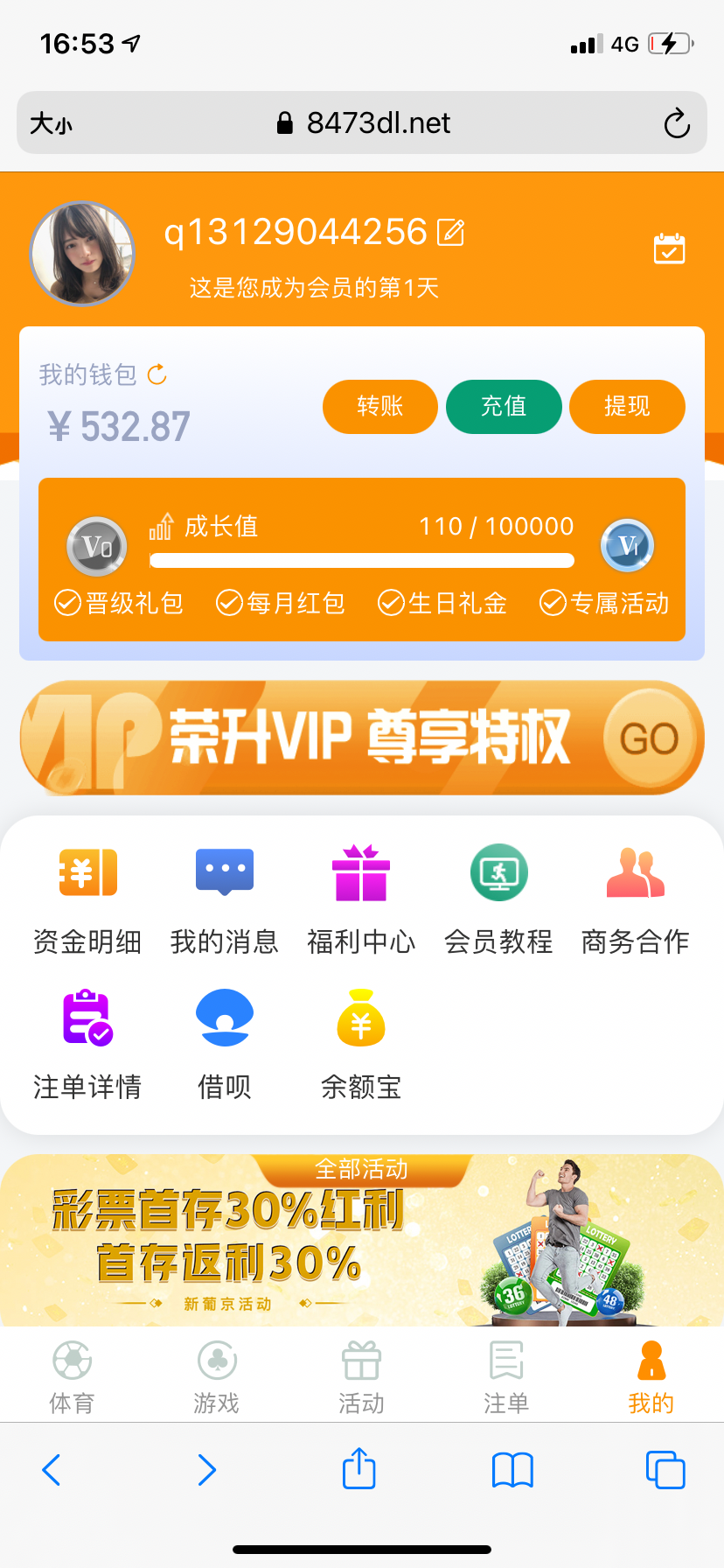Viewport: 724px width, 1568px height.
Task: Edit the username with the pencil icon
Action: [x=450, y=233]
